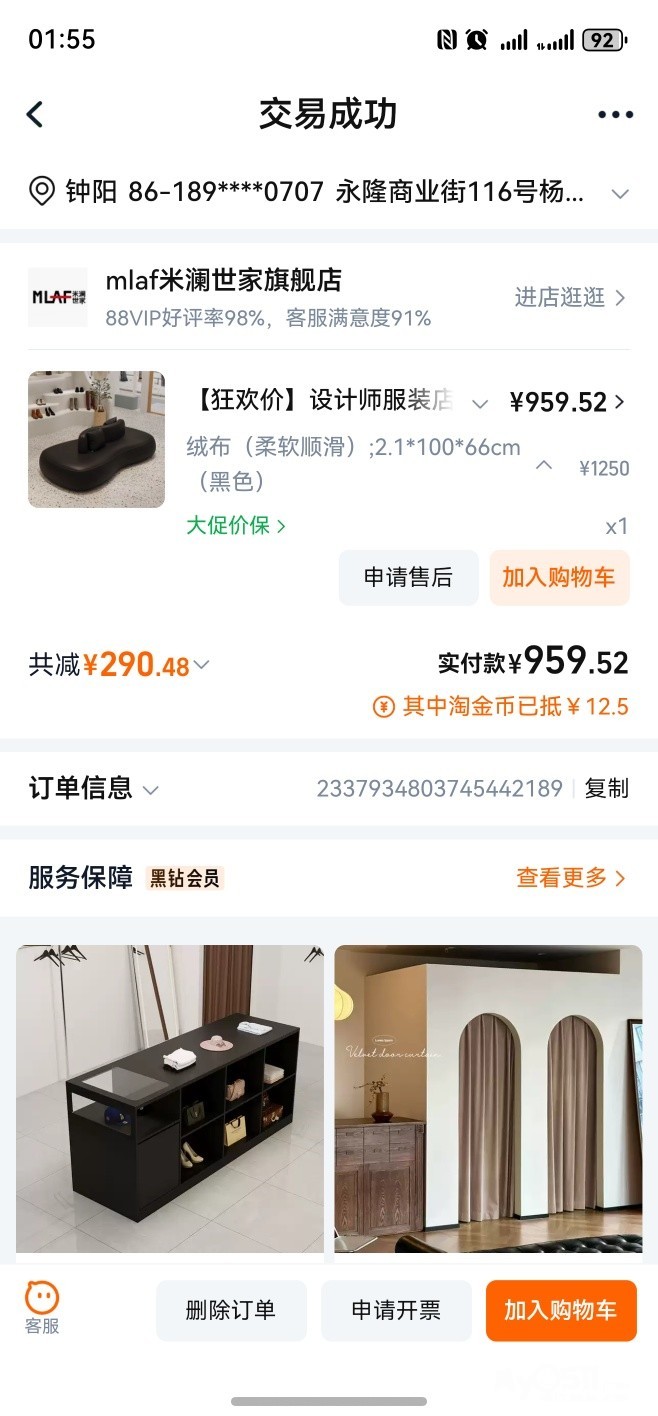658x1416 pixels.
Task: Expand the delivery address details
Action: [x=619, y=193]
